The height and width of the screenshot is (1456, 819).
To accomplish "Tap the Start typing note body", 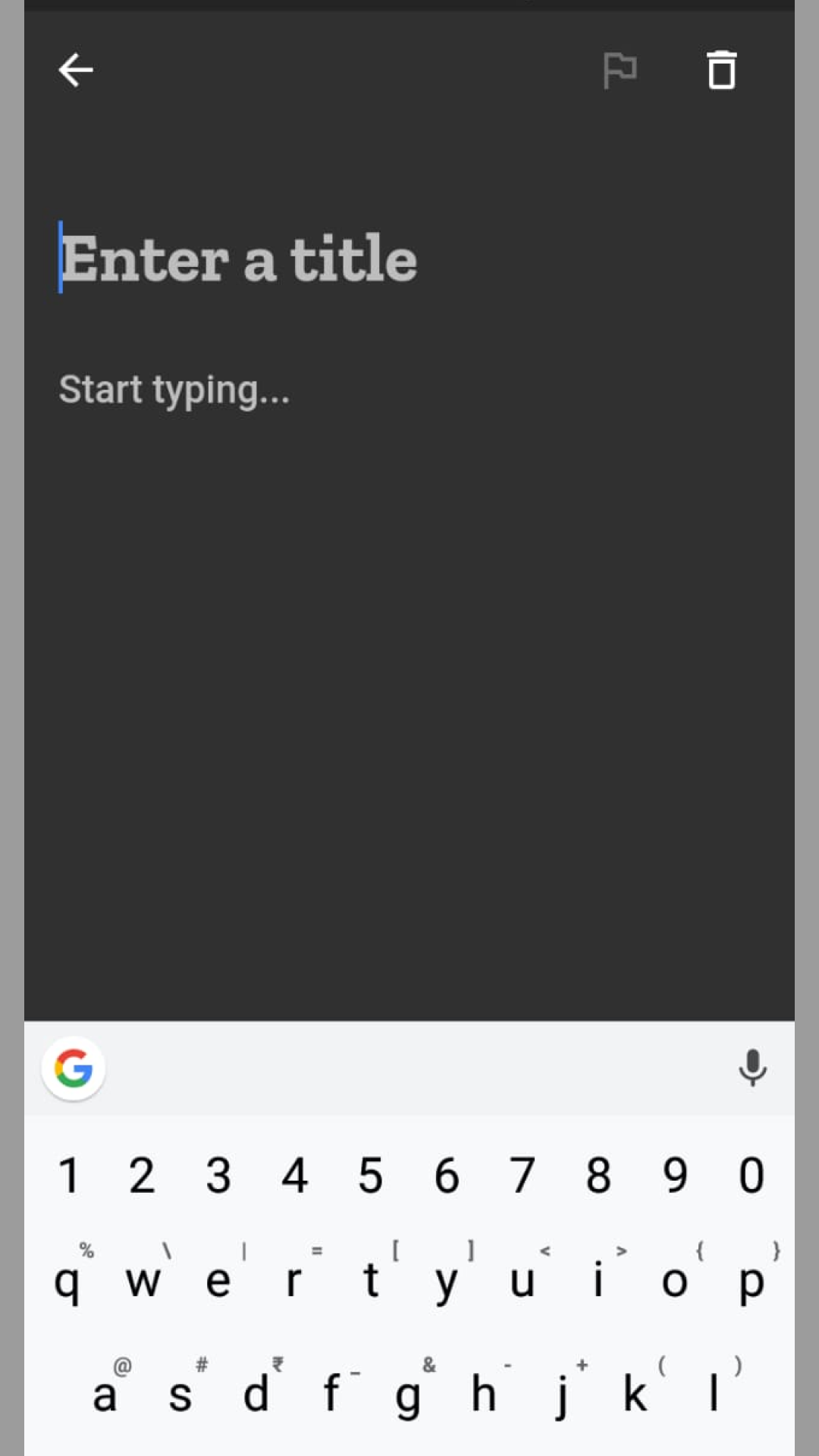I will (x=174, y=390).
